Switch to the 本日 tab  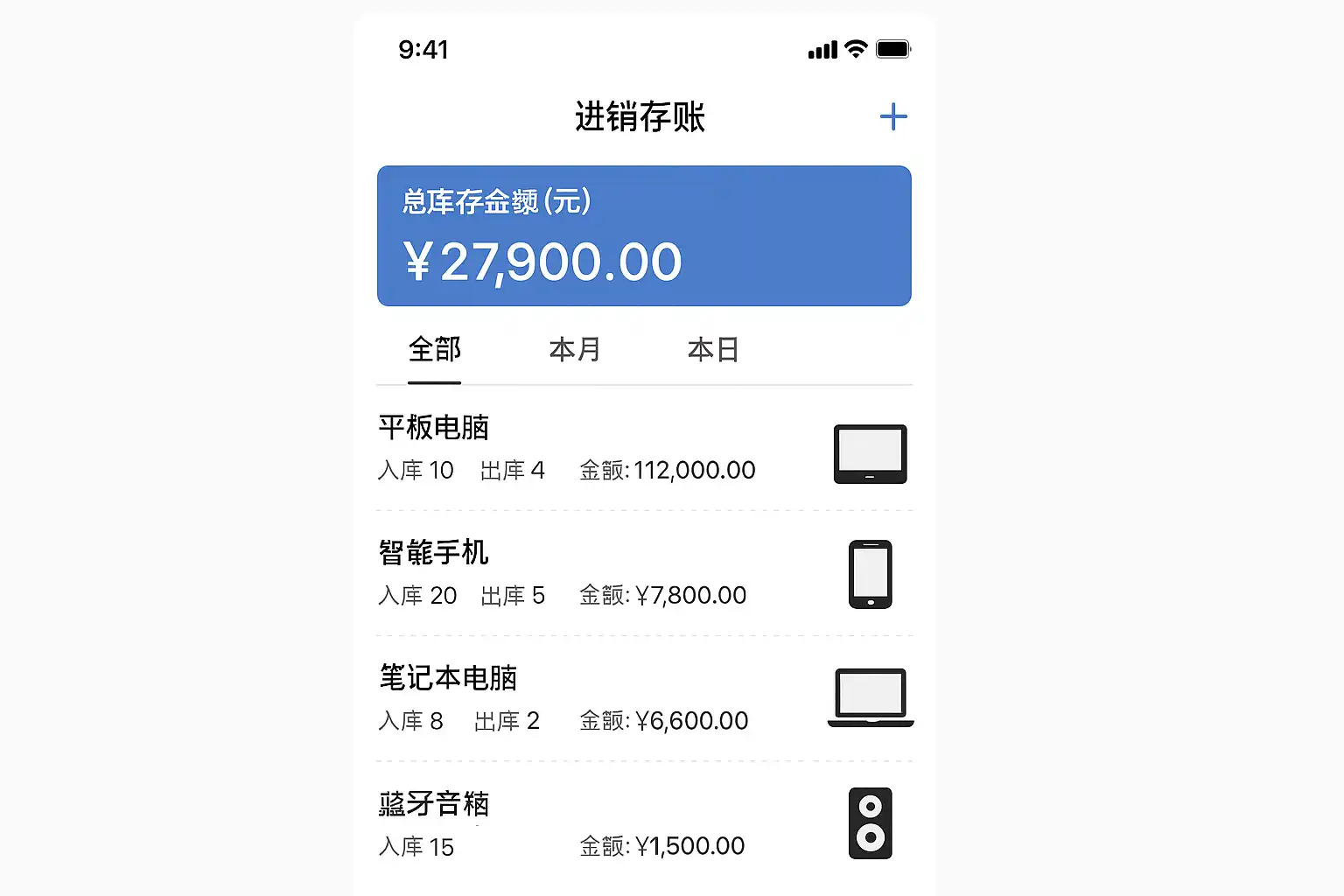click(x=713, y=350)
